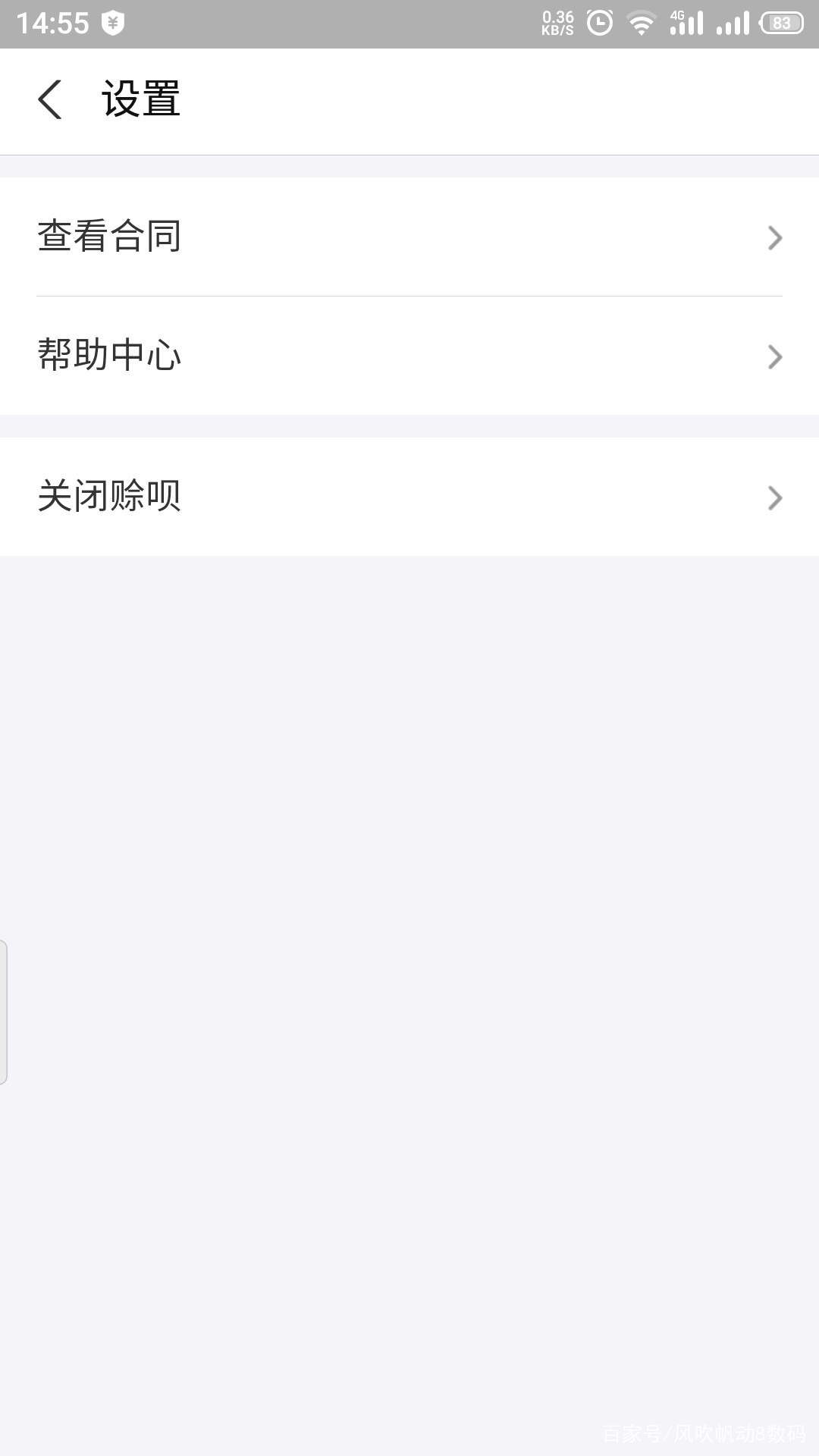Tap the 关闭赊呗 option
Image resolution: width=819 pixels, height=1456 pixels.
click(x=303, y=498)
